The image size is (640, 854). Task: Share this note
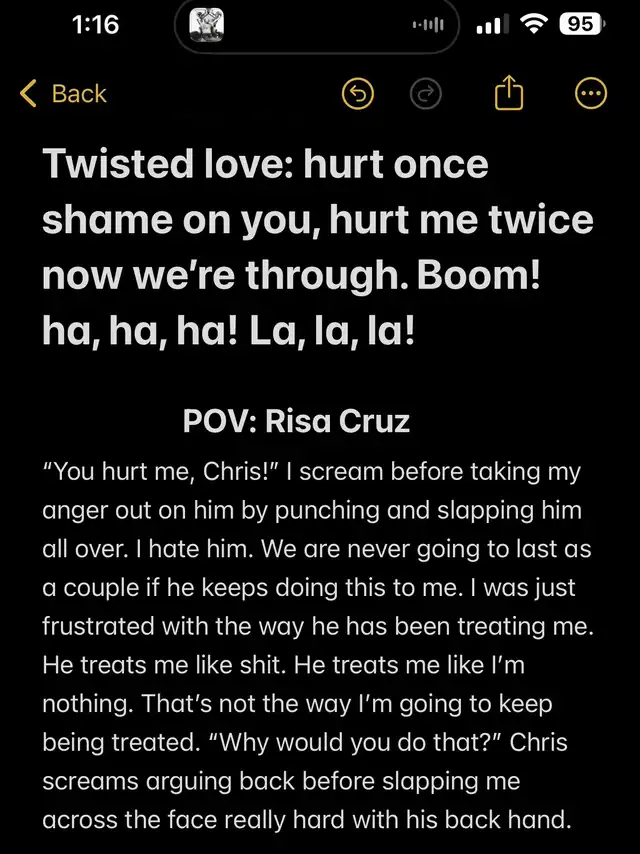pyautogui.click(x=509, y=93)
